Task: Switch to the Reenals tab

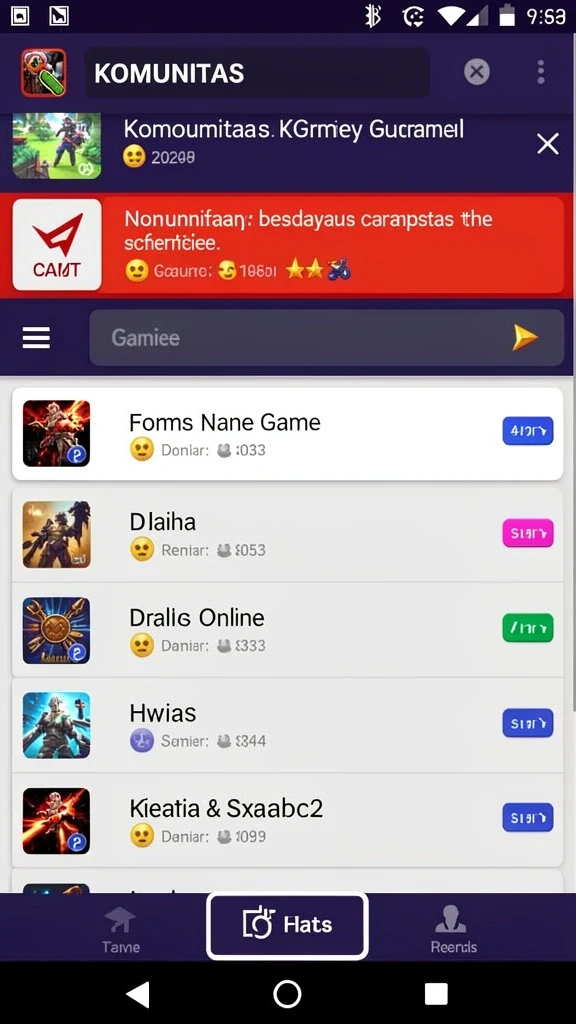Action: 453,930
